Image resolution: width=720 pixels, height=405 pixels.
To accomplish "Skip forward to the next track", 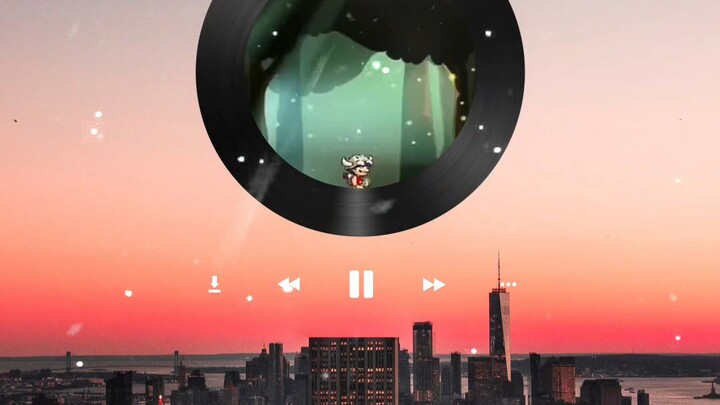I will (x=433, y=285).
